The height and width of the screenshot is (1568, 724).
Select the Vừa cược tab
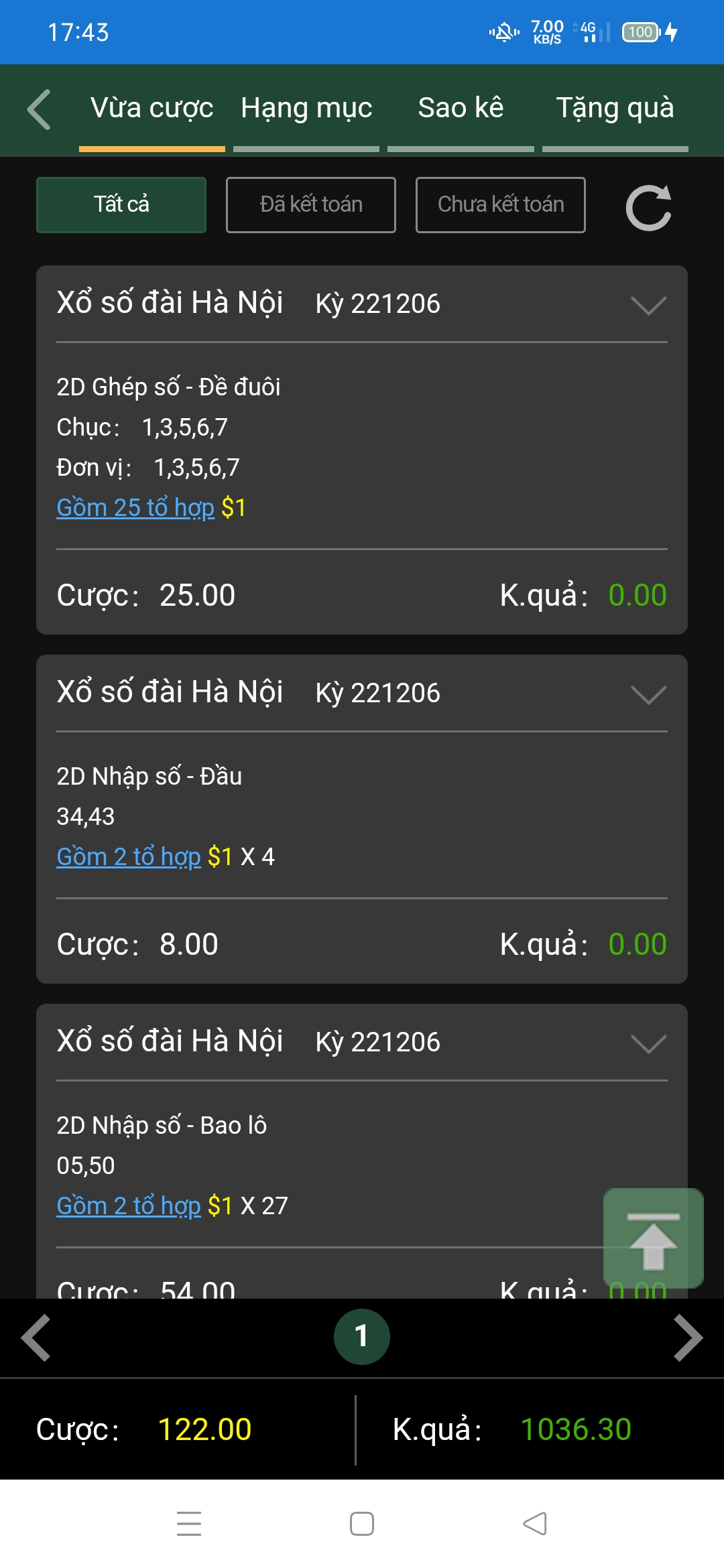pyautogui.click(x=152, y=109)
